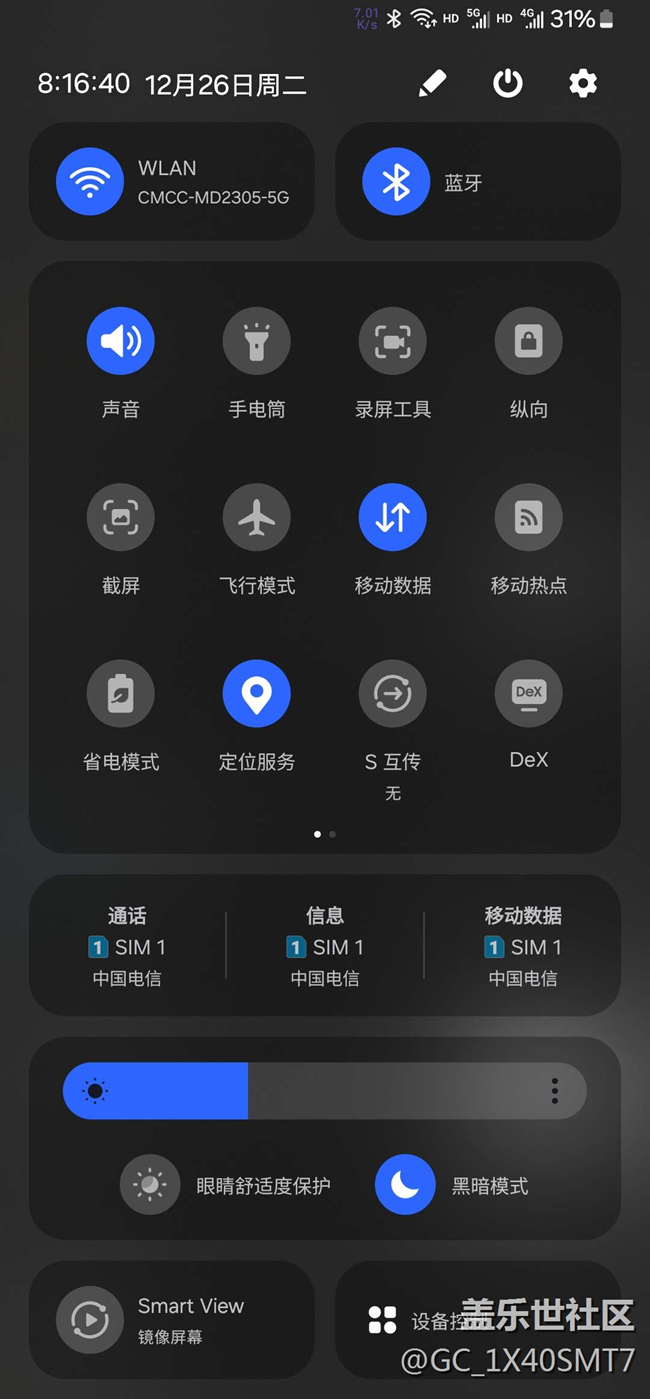Open system settings gear
Screen dimensions: 650x1399
coord(583,84)
